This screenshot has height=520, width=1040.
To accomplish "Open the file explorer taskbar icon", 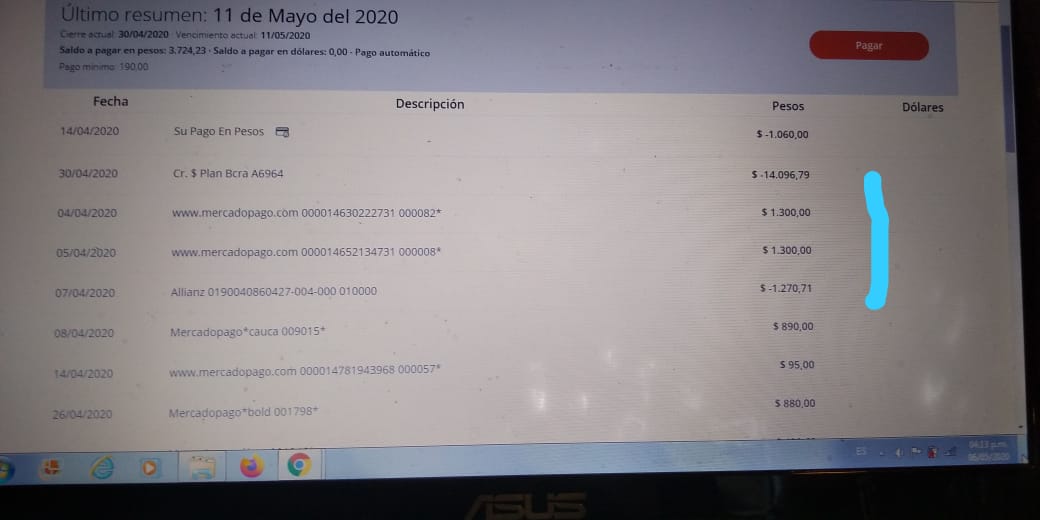I will 201,467.
